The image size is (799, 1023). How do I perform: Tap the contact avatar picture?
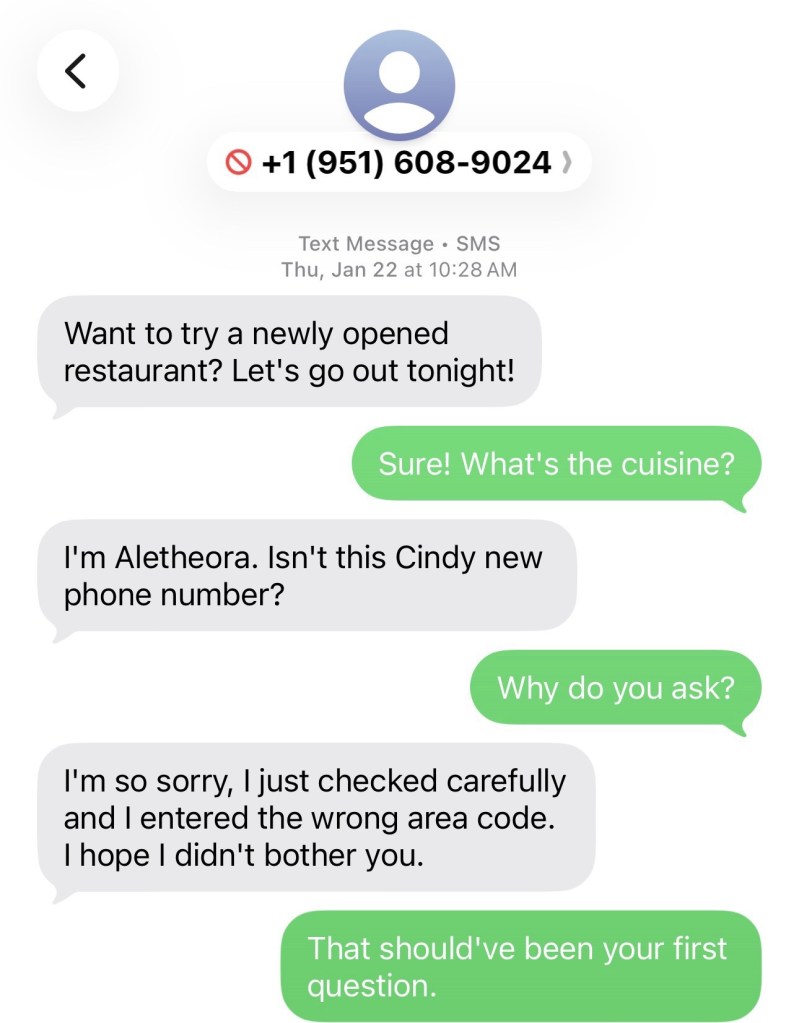point(399,85)
